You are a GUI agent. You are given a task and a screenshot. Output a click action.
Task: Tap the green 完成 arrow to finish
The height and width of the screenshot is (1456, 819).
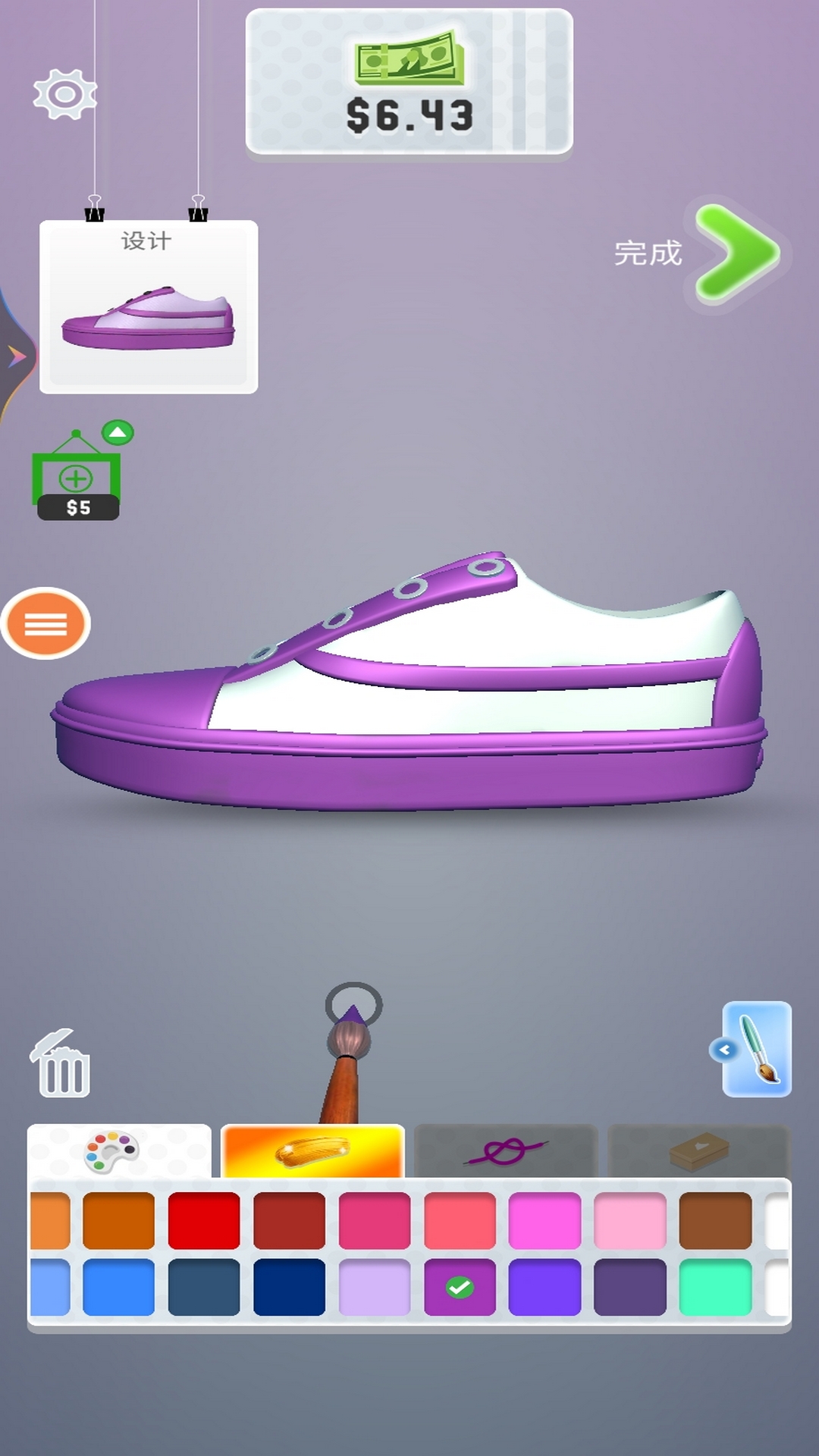click(737, 253)
